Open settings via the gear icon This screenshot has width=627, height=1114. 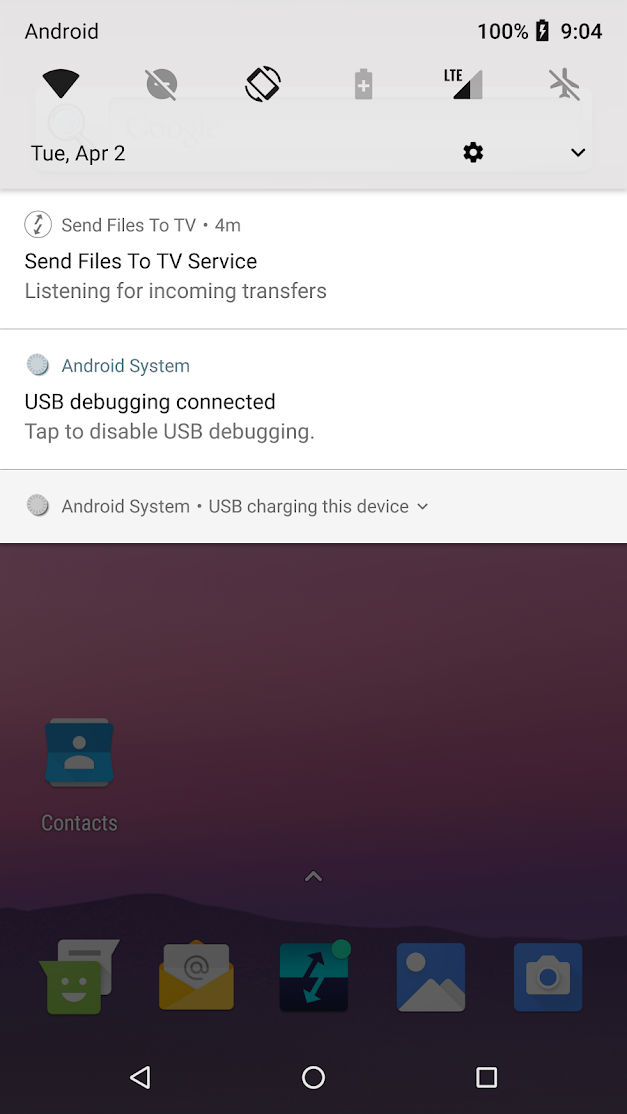click(x=474, y=152)
